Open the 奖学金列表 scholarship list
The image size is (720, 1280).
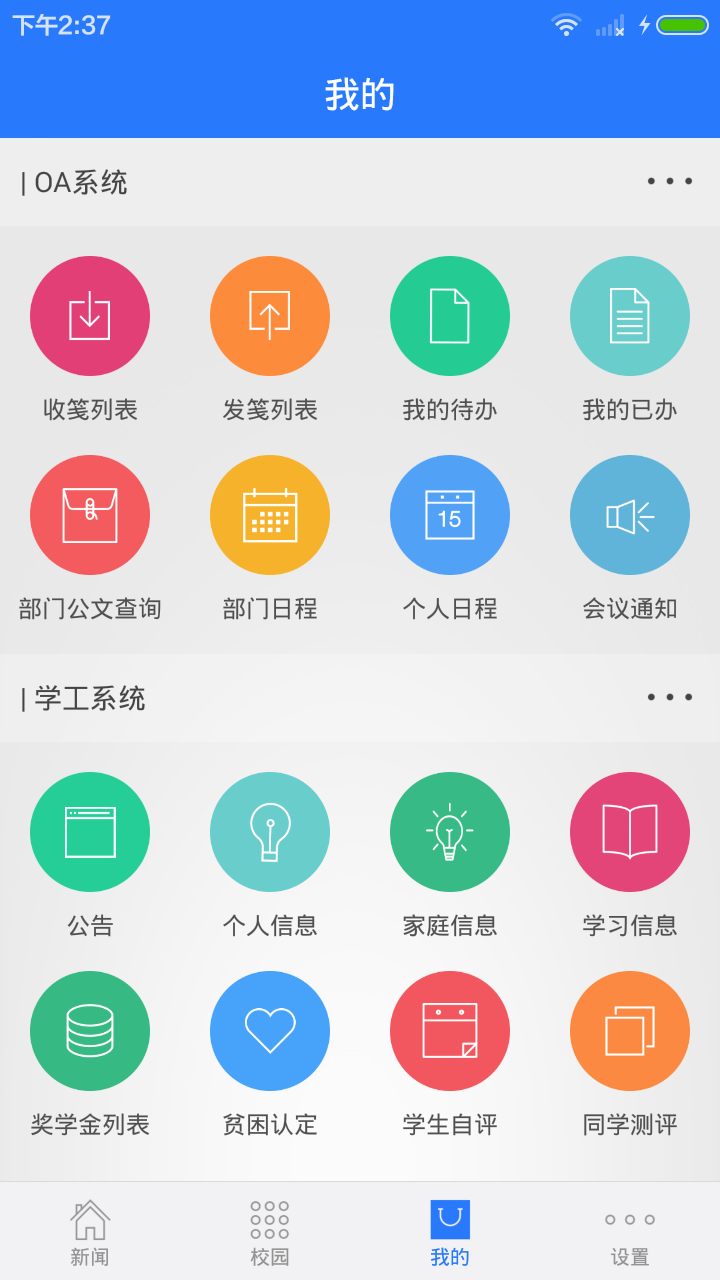coord(90,1030)
